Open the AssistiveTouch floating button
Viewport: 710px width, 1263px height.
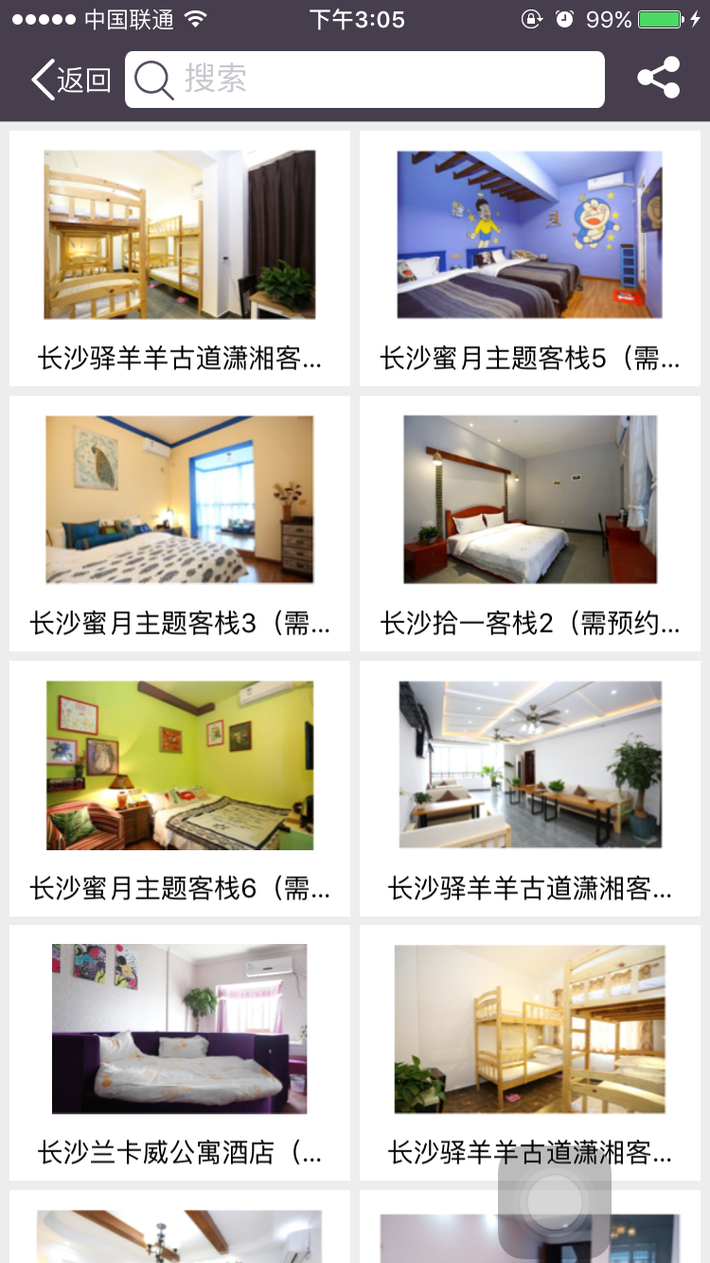pos(554,1203)
